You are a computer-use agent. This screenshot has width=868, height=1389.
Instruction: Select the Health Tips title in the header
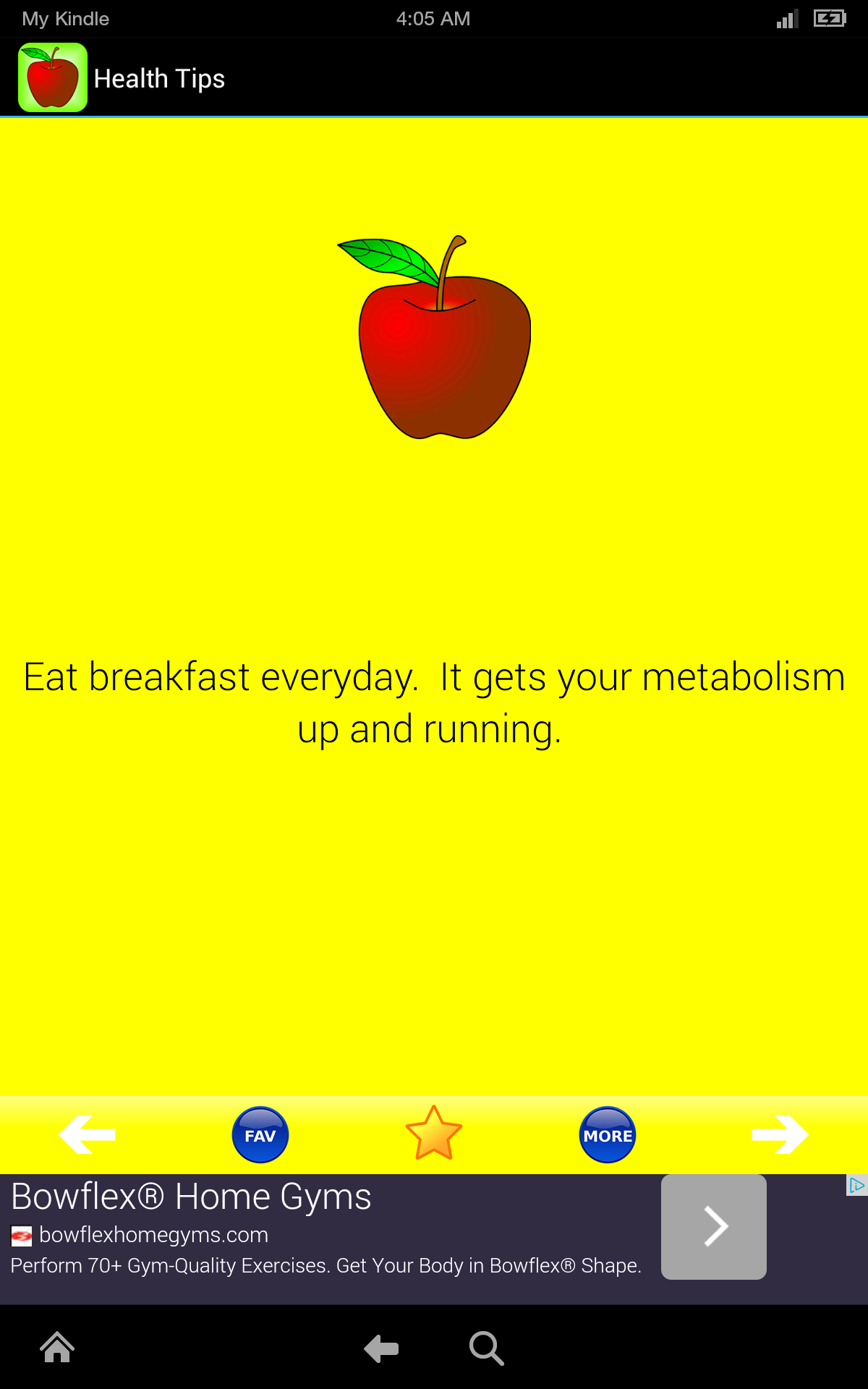(160, 77)
